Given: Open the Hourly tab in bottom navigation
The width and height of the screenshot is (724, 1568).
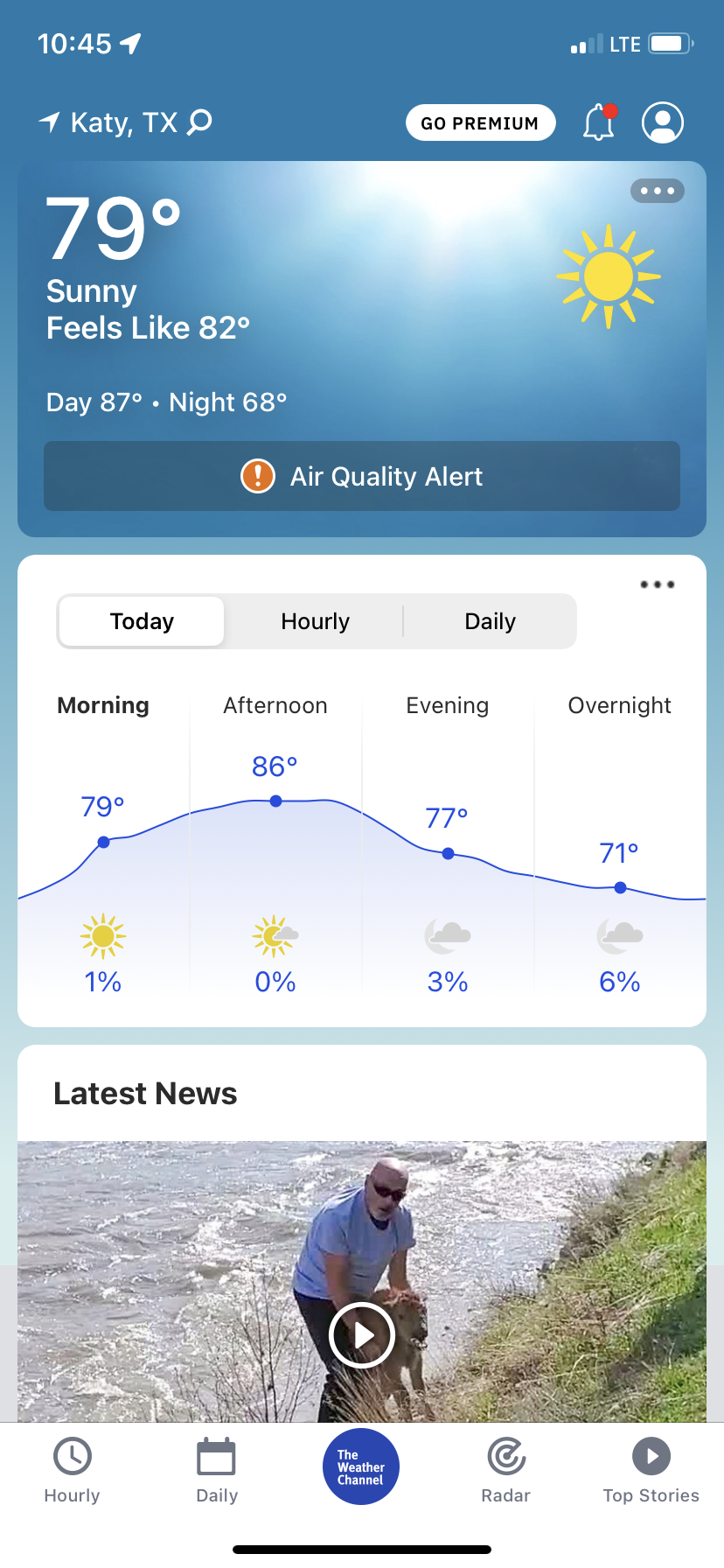Looking at the screenshot, I should [x=72, y=1472].
